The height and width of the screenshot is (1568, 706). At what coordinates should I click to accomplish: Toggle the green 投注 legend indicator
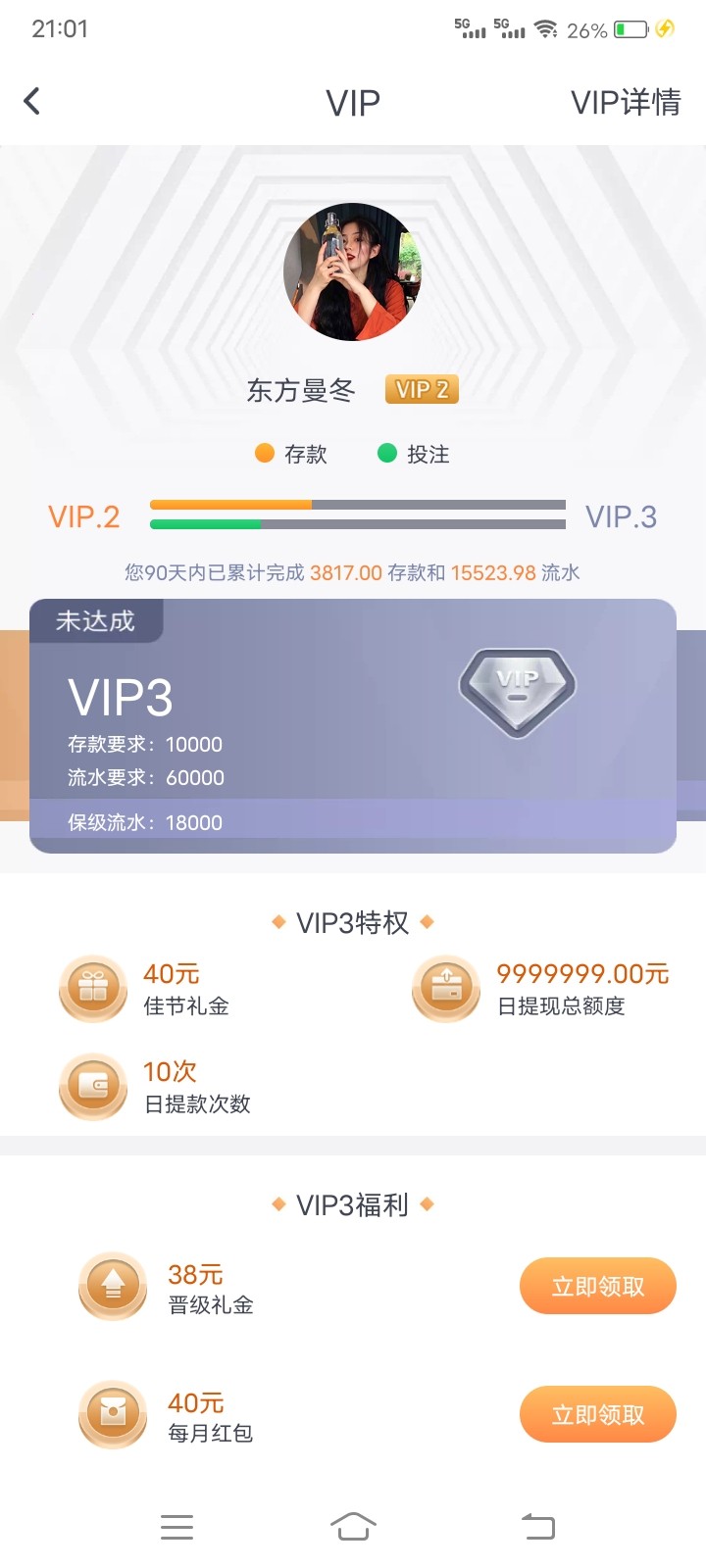(x=386, y=453)
